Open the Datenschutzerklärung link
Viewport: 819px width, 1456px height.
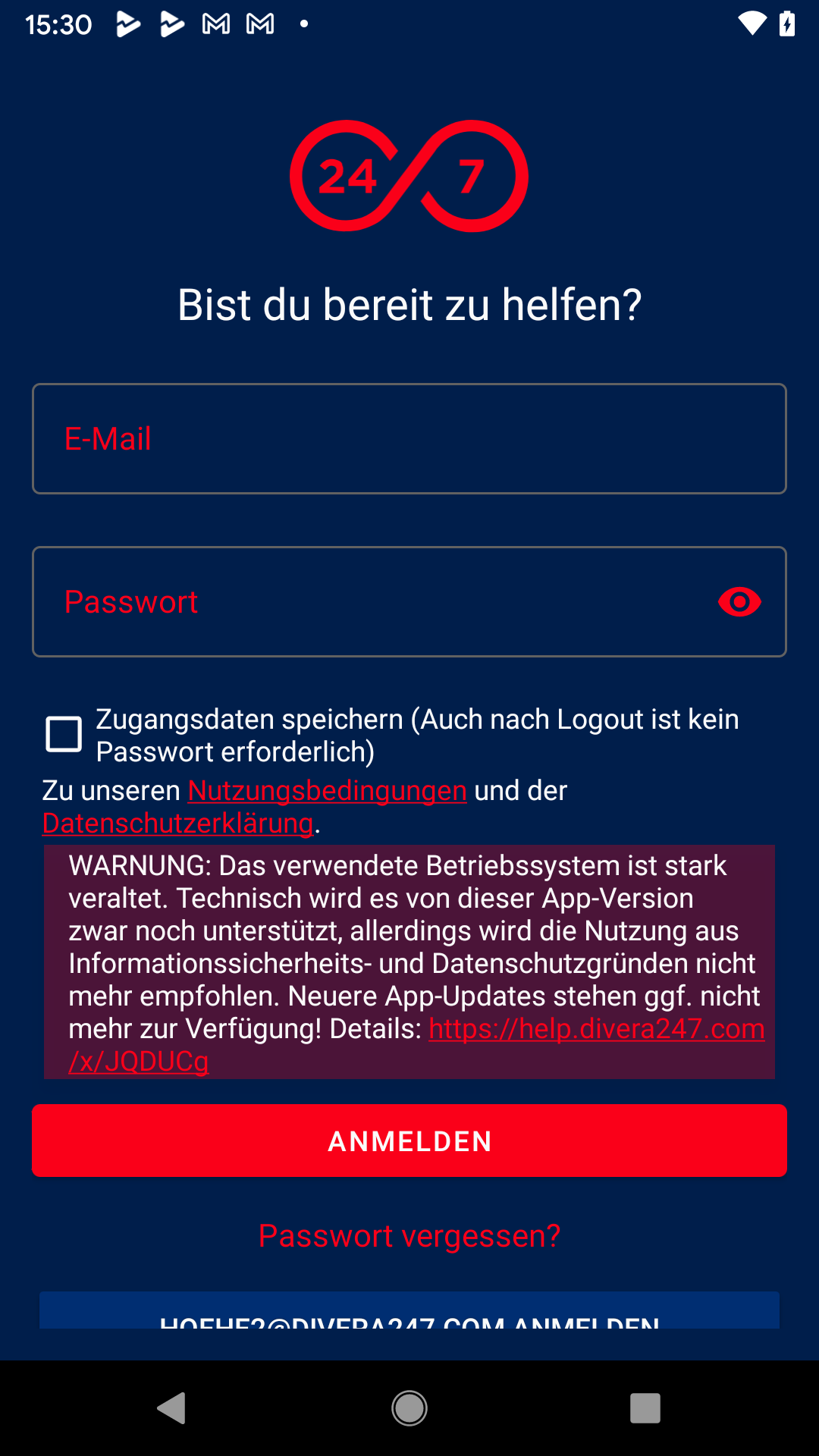coord(177,823)
